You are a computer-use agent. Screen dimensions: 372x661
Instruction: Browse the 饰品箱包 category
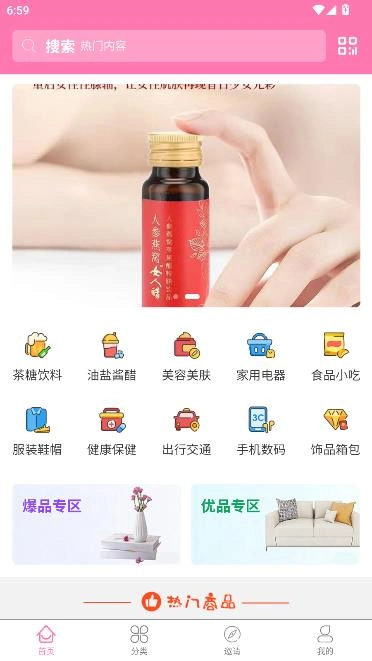pyautogui.click(x=335, y=431)
